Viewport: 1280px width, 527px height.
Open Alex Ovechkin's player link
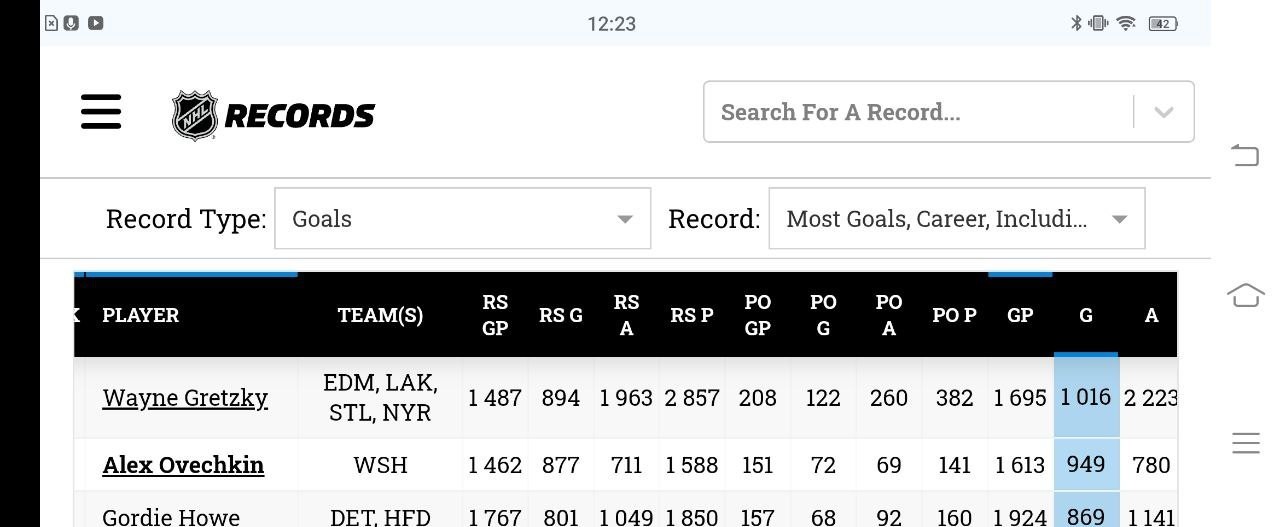tap(183, 465)
